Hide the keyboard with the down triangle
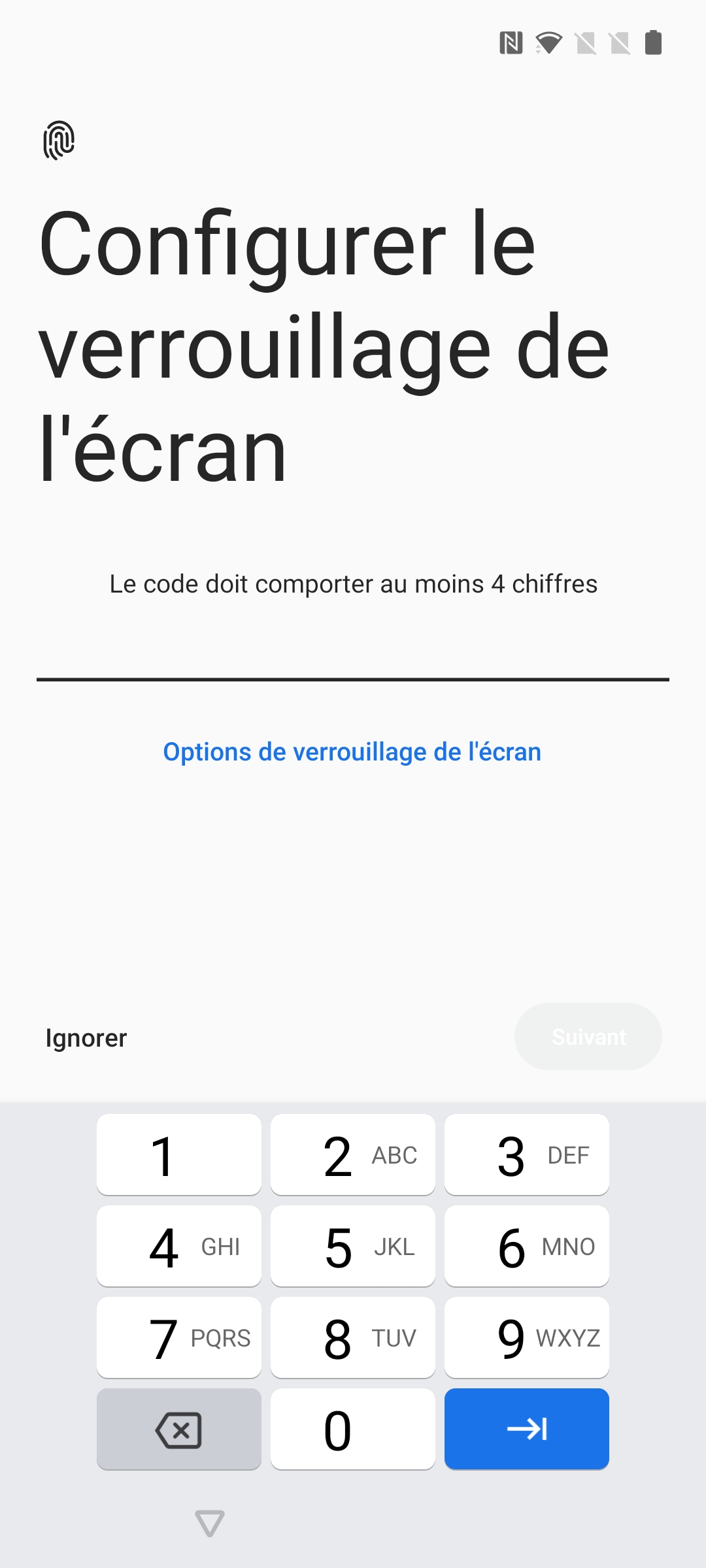 pos(210,1523)
